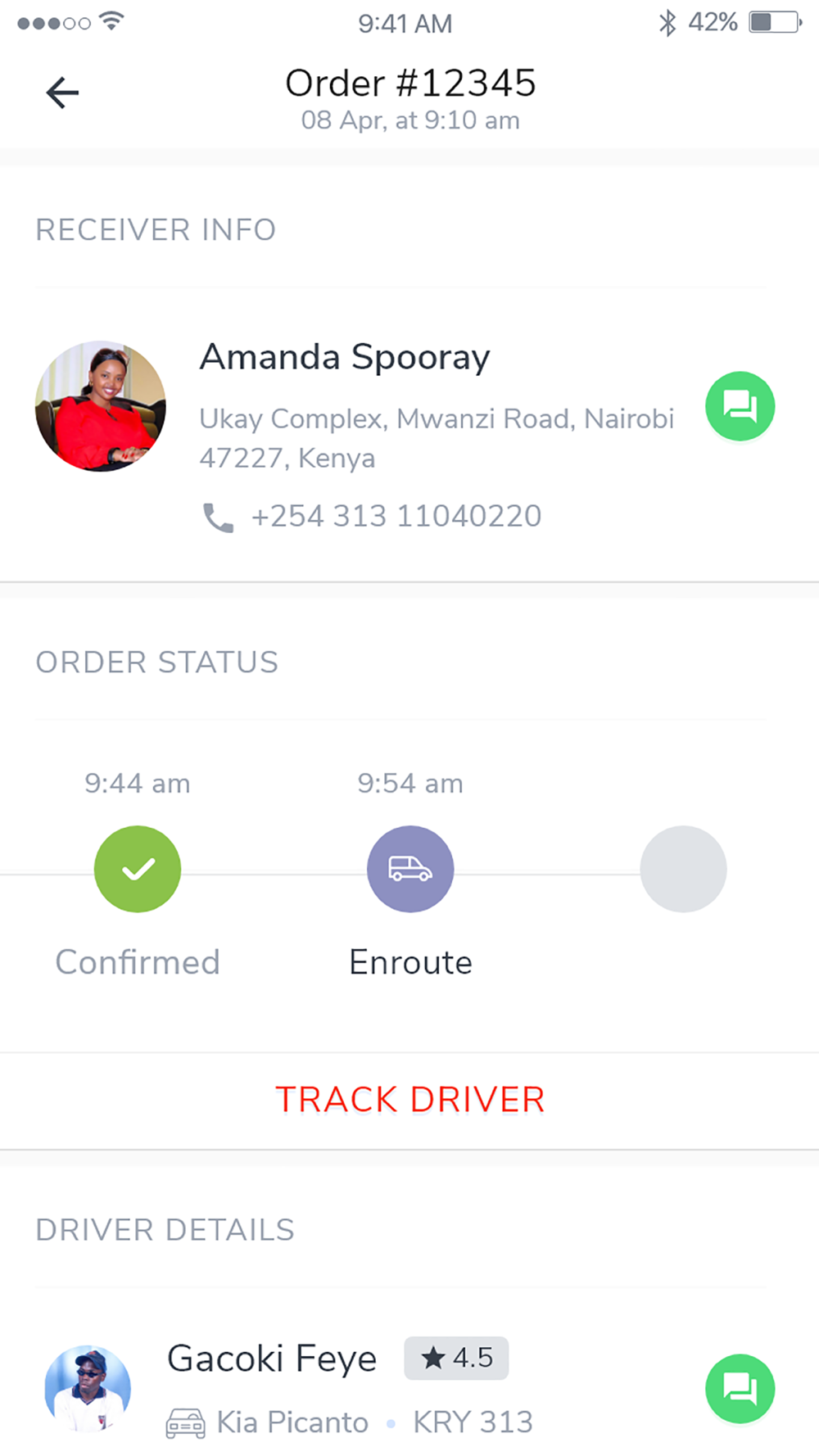Chat with driver Gacoki Feye

[x=740, y=1388]
